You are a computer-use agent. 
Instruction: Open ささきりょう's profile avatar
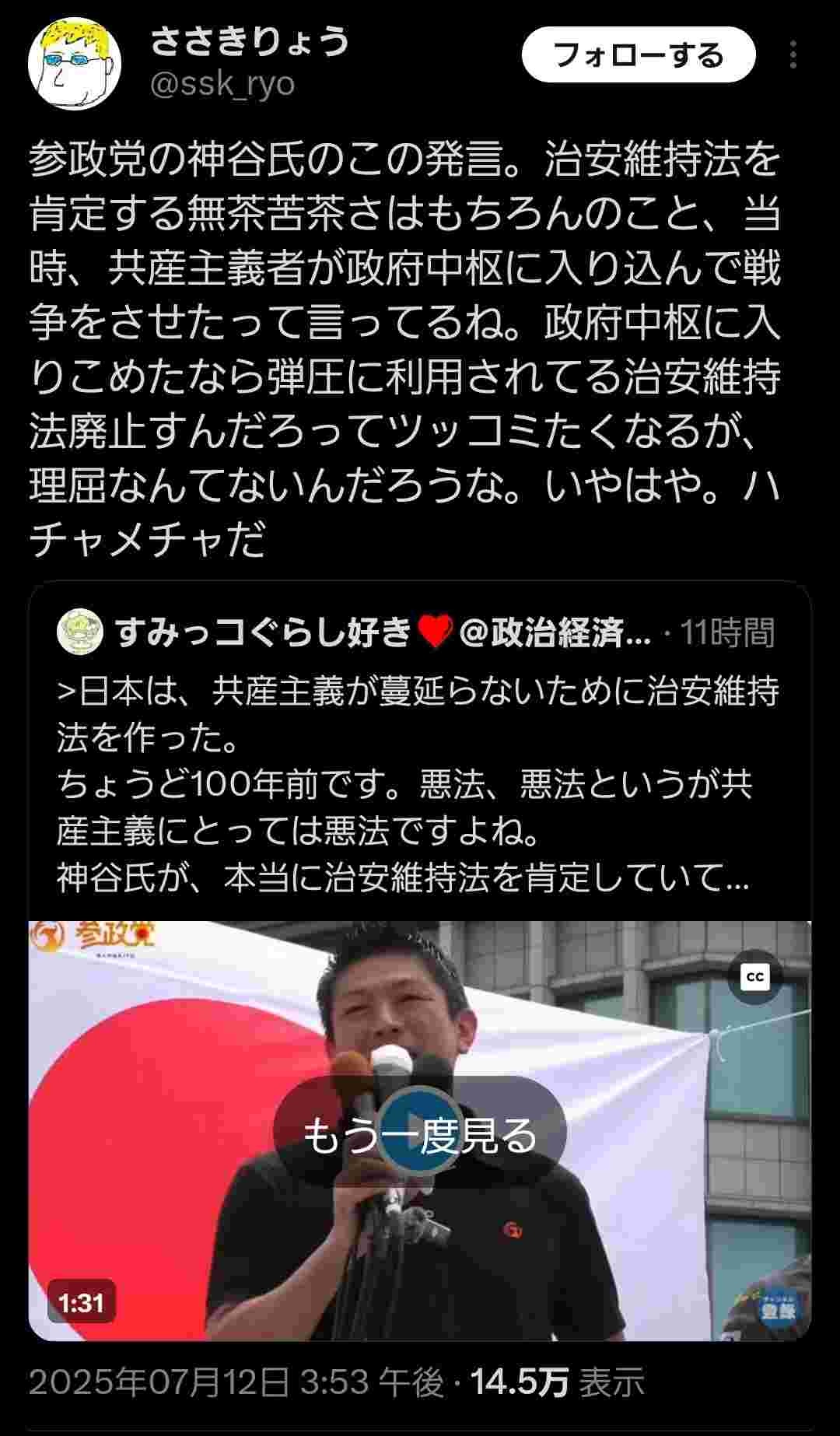coord(75,65)
